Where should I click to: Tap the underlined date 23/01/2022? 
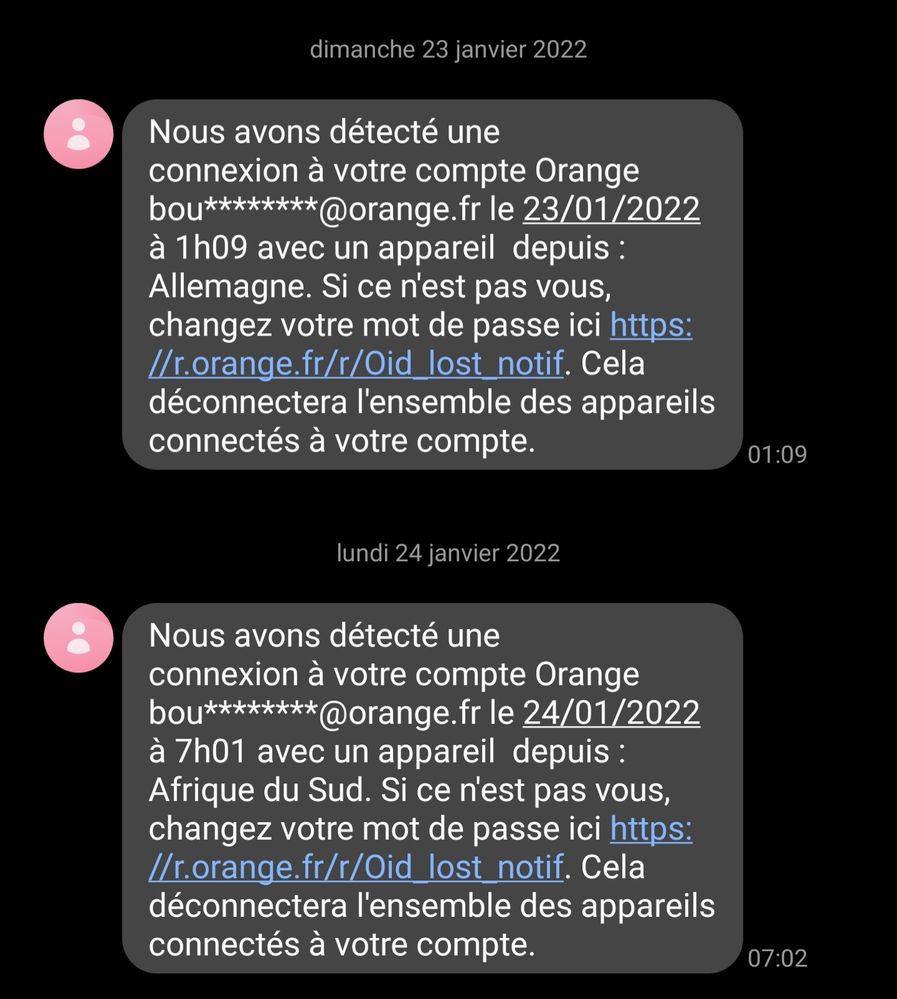coord(611,209)
